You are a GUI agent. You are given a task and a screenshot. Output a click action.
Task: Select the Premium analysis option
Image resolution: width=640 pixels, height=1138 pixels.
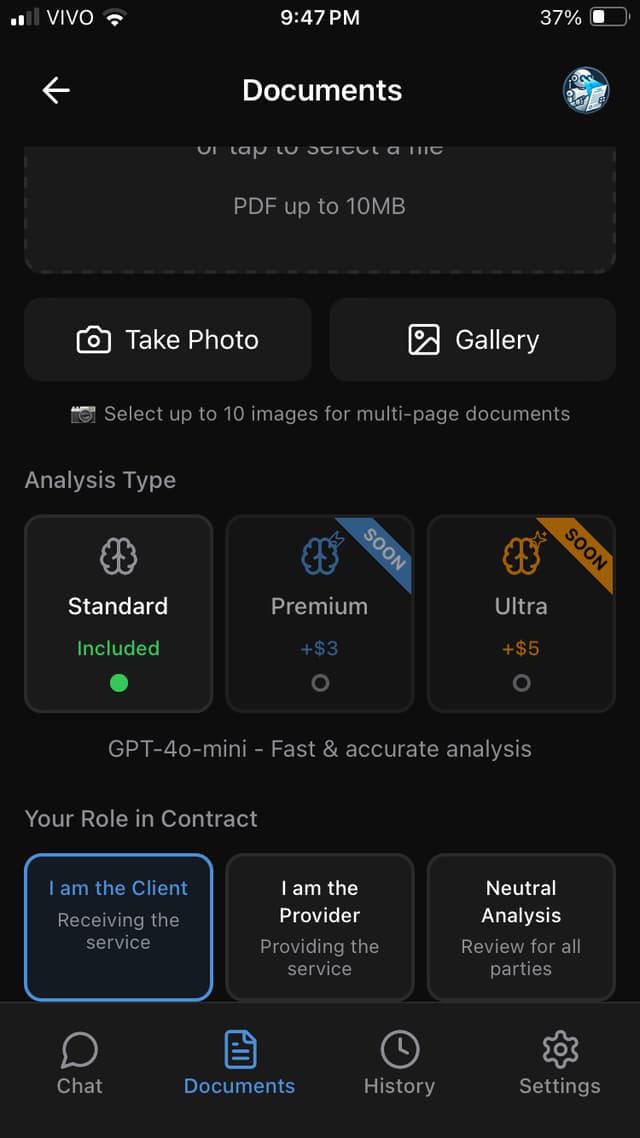(320, 613)
